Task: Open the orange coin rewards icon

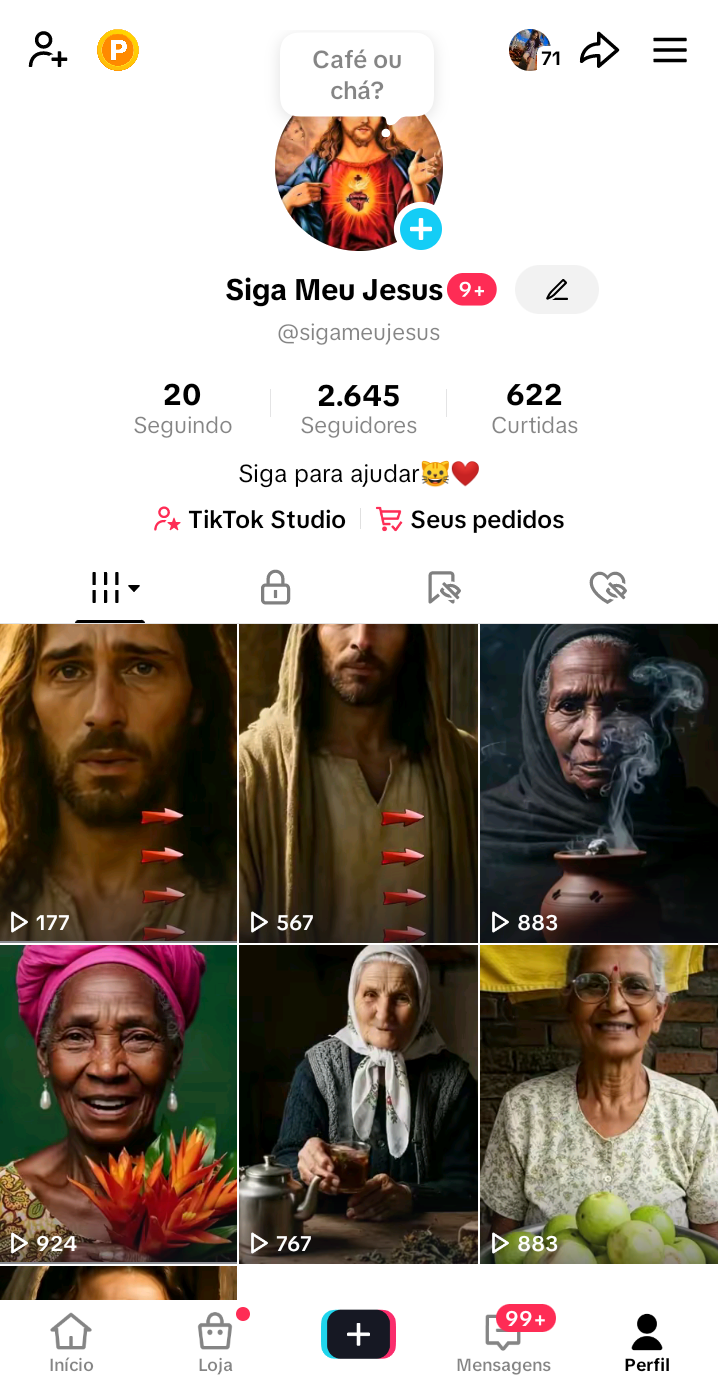Action: (x=118, y=50)
